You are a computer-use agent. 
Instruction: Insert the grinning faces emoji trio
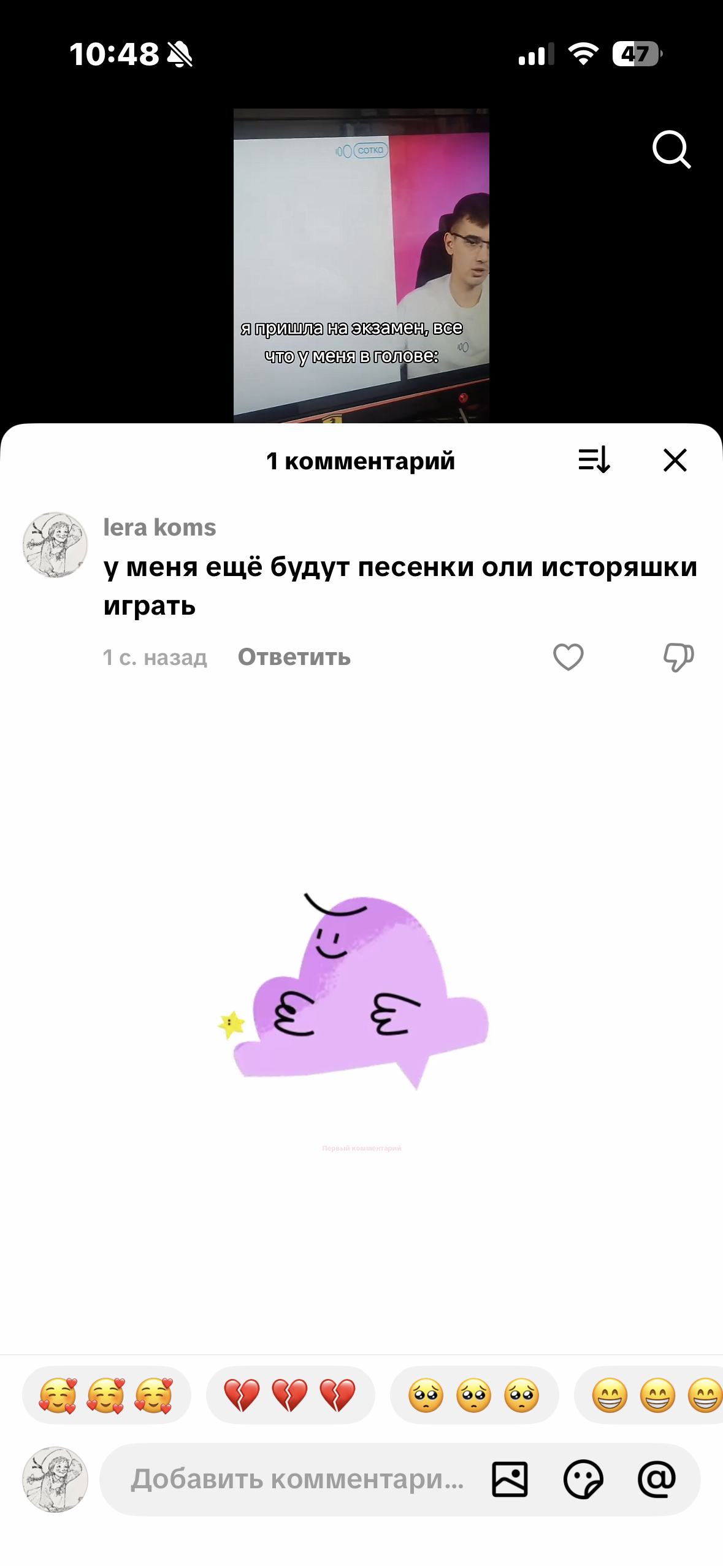tap(650, 1395)
